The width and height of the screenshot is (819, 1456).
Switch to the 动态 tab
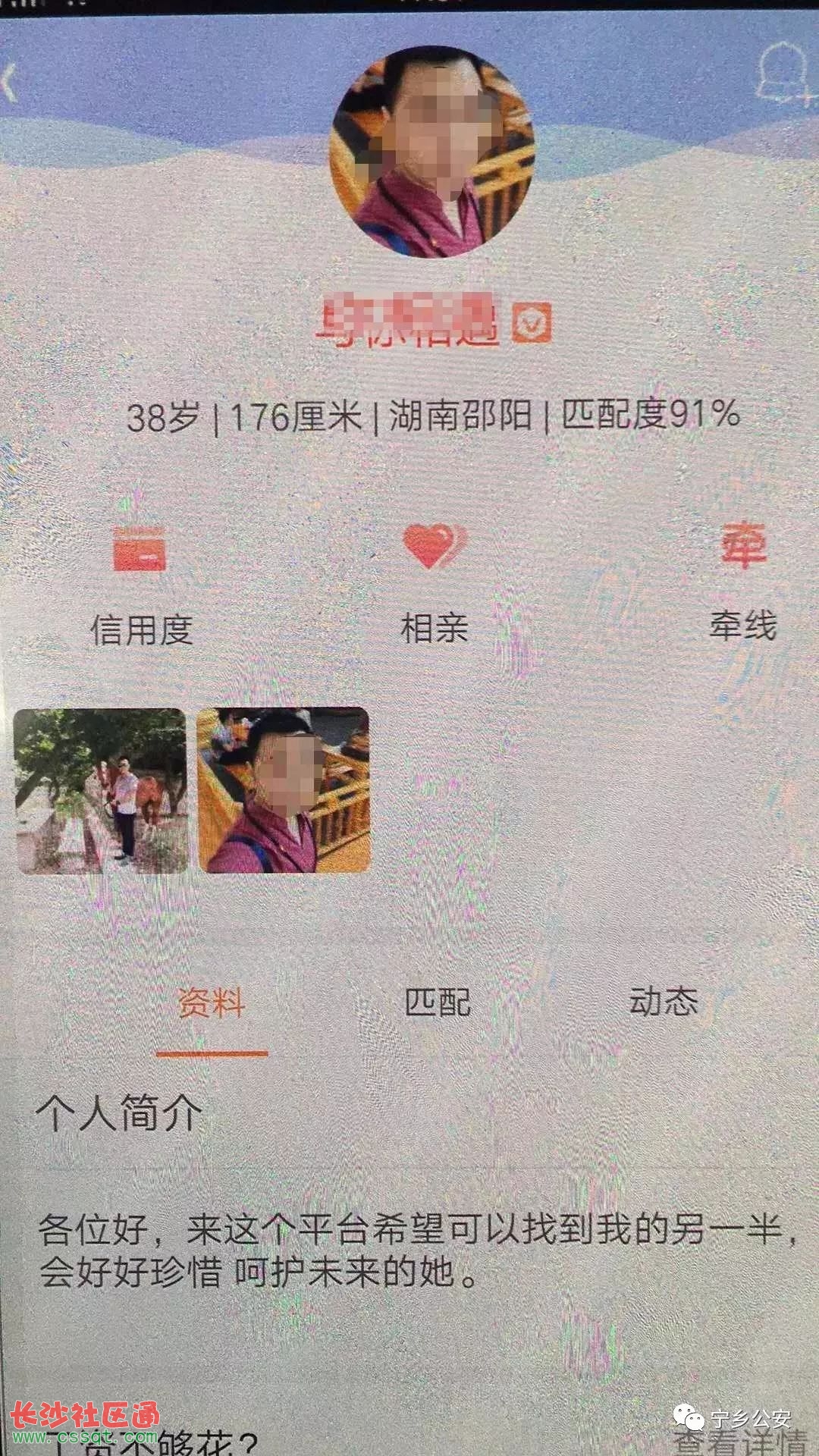pyautogui.click(x=664, y=1002)
